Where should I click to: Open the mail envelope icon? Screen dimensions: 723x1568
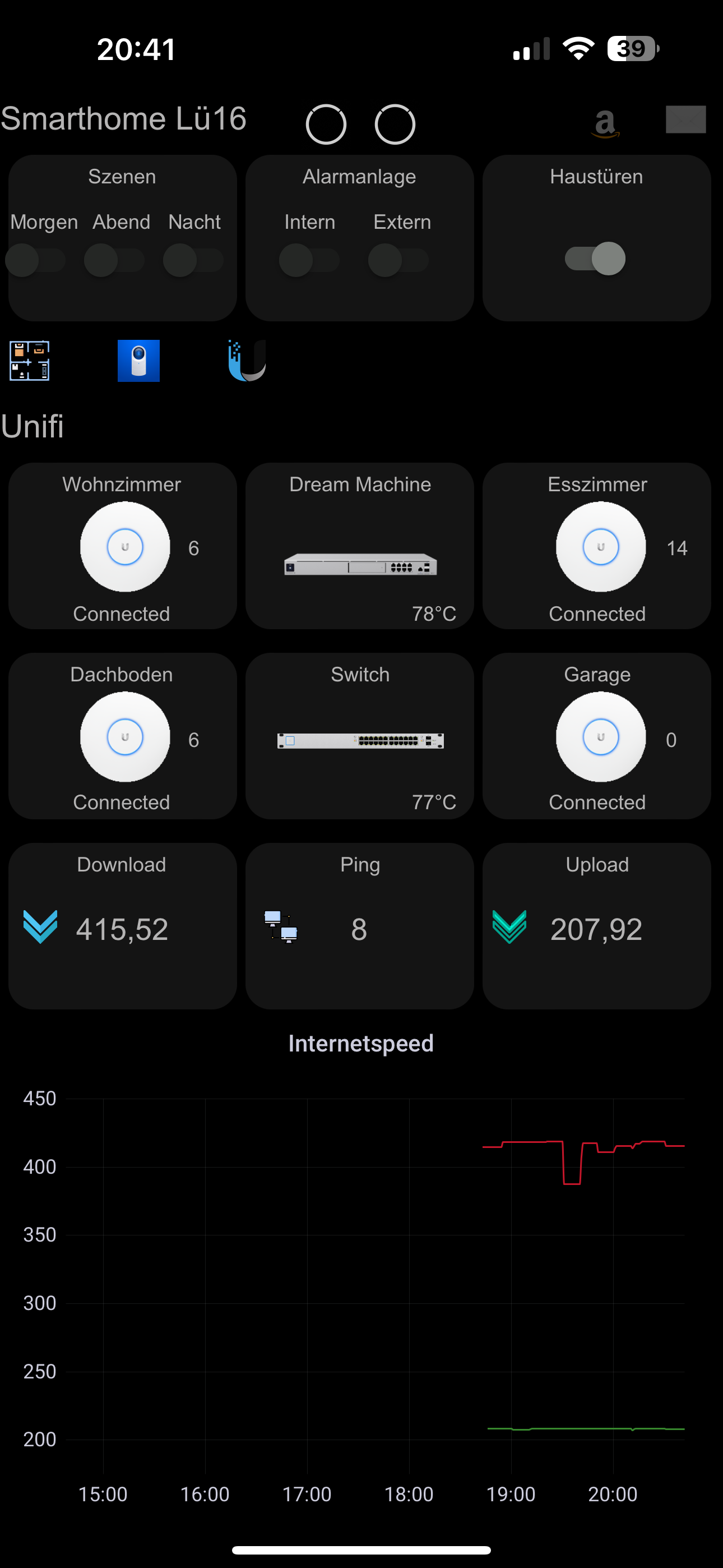[x=685, y=119]
